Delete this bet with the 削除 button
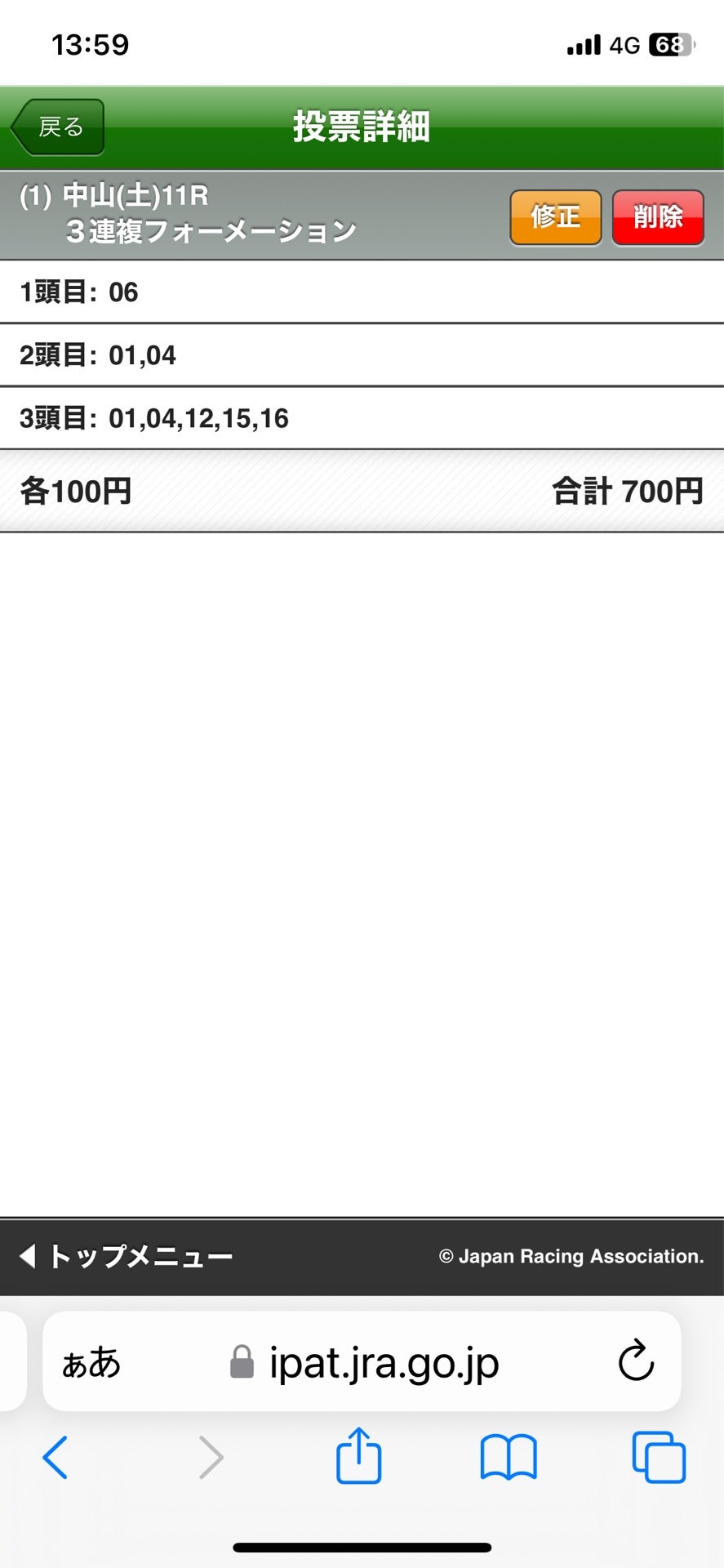The height and width of the screenshot is (1568, 724). tap(657, 217)
